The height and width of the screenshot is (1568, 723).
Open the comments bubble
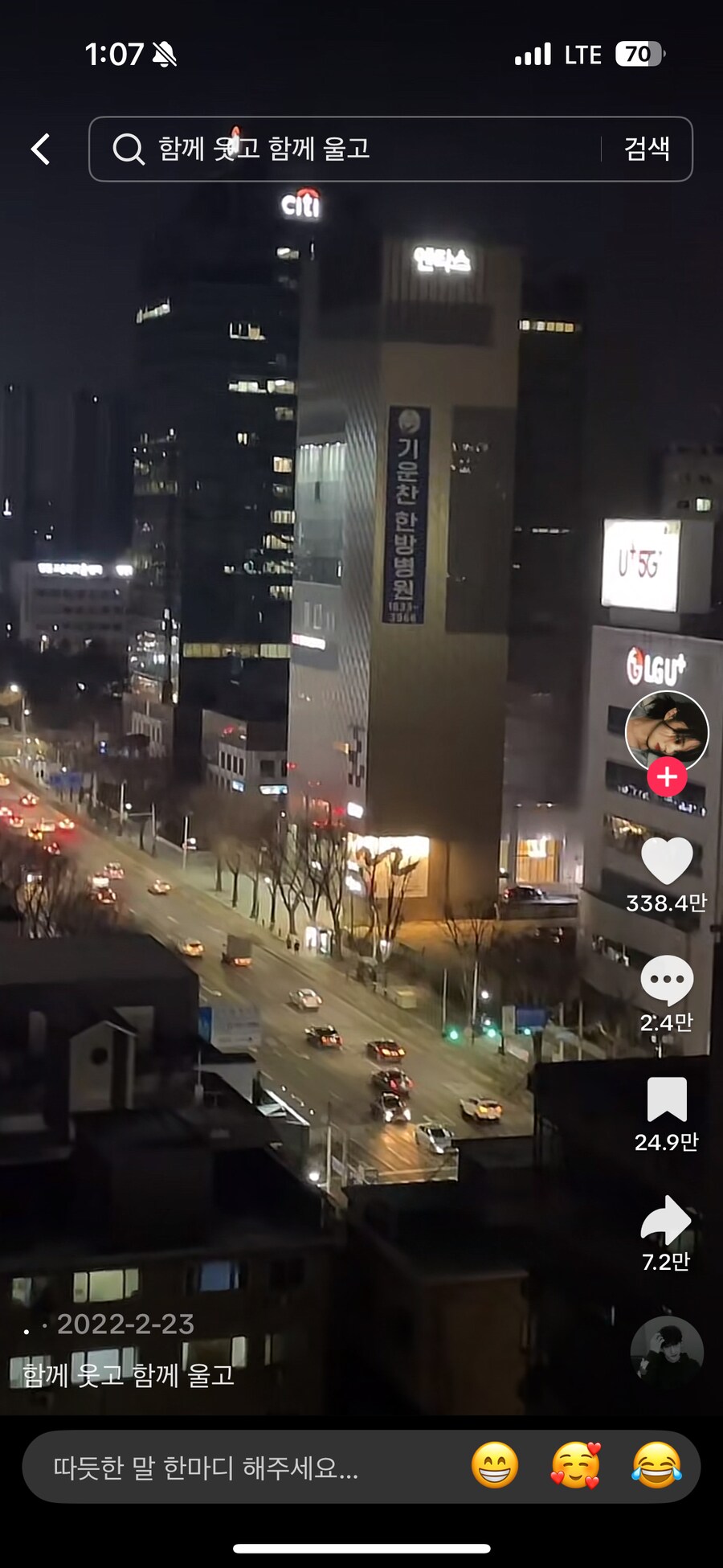pyautogui.click(x=667, y=980)
